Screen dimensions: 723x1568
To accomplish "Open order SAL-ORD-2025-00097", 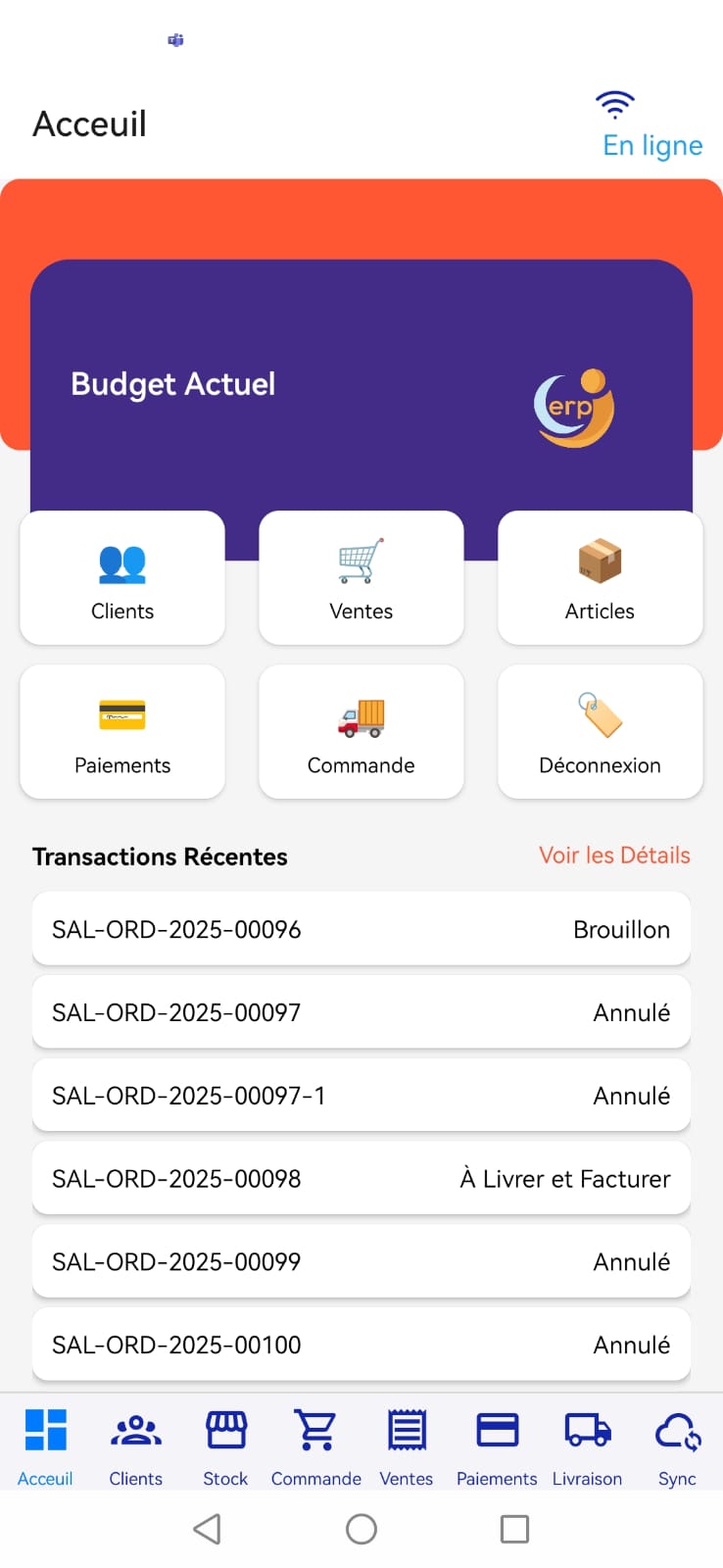I will click(361, 1012).
